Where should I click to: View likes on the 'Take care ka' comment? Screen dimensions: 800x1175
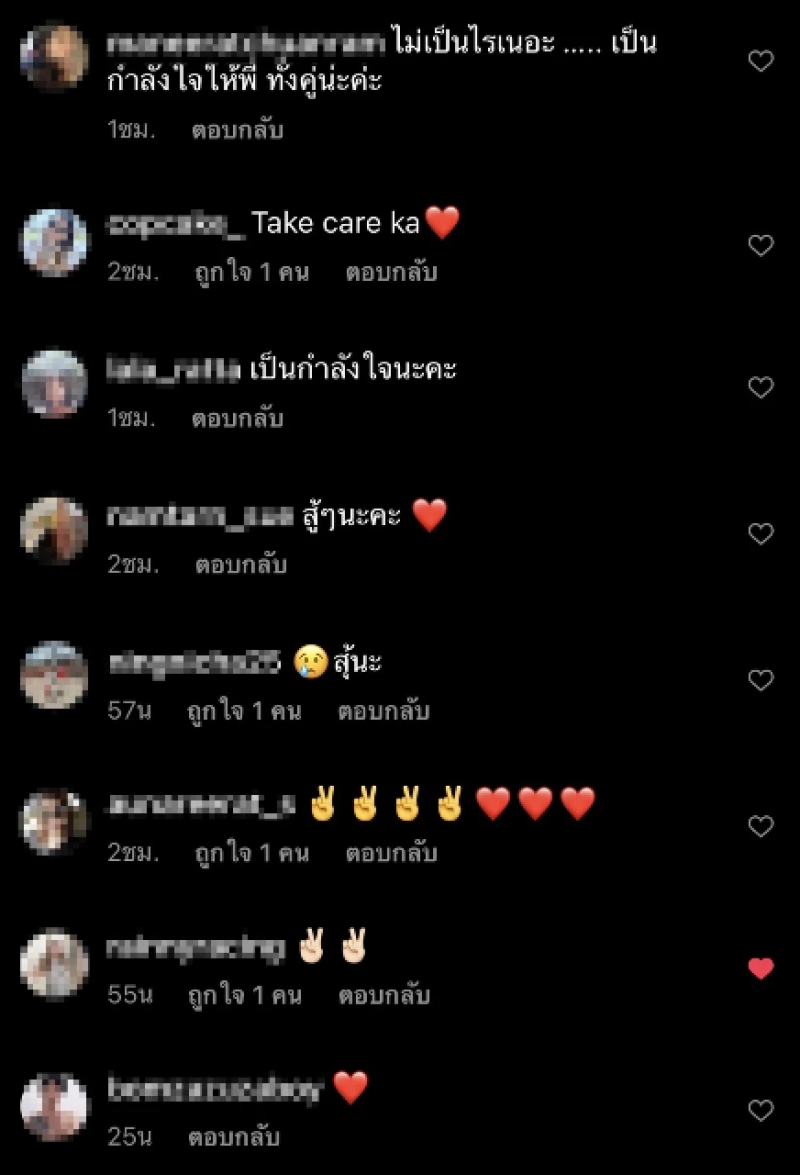point(251,272)
